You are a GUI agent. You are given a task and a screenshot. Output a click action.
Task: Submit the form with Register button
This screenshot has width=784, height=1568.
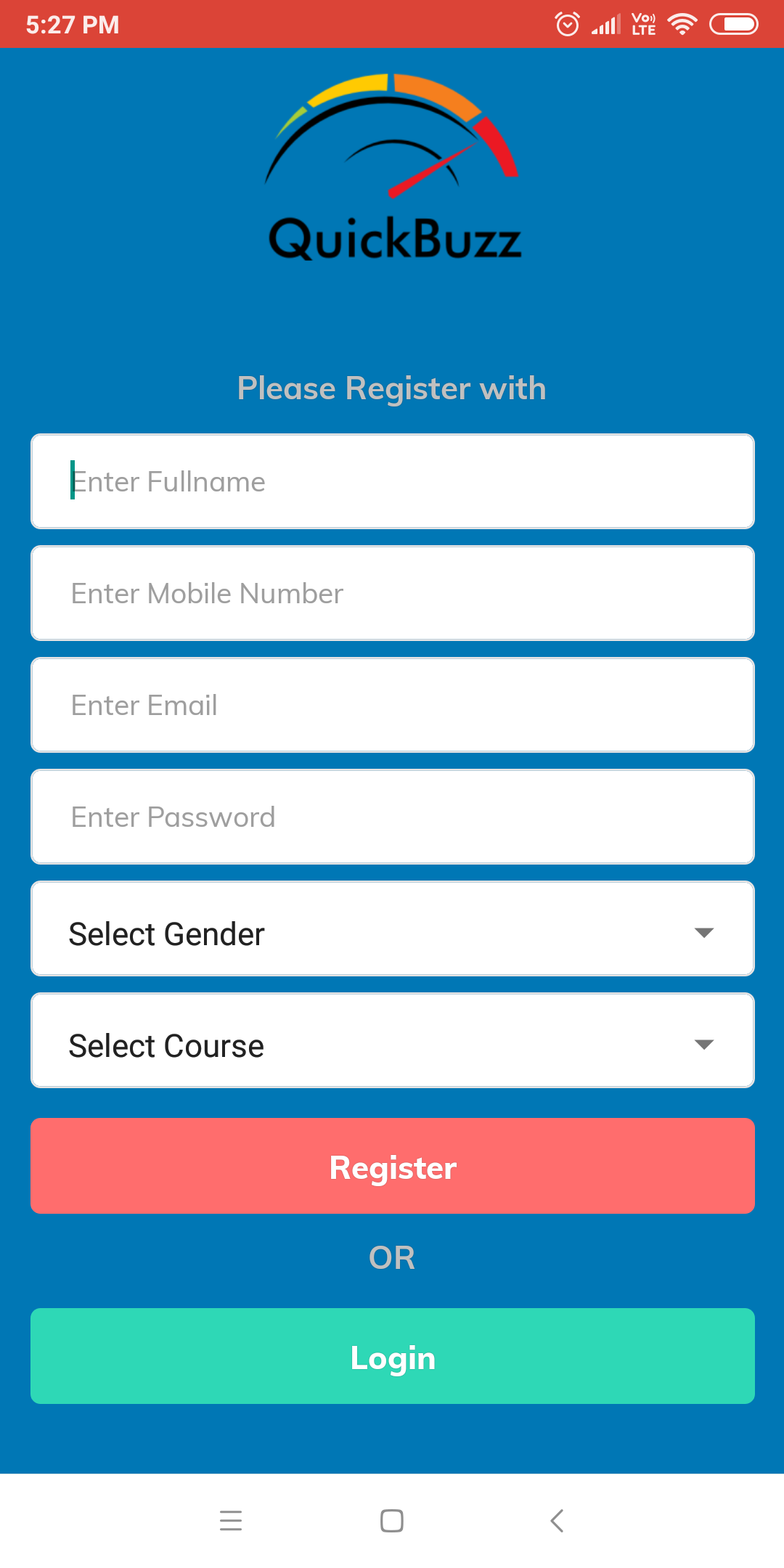(x=392, y=1166)
